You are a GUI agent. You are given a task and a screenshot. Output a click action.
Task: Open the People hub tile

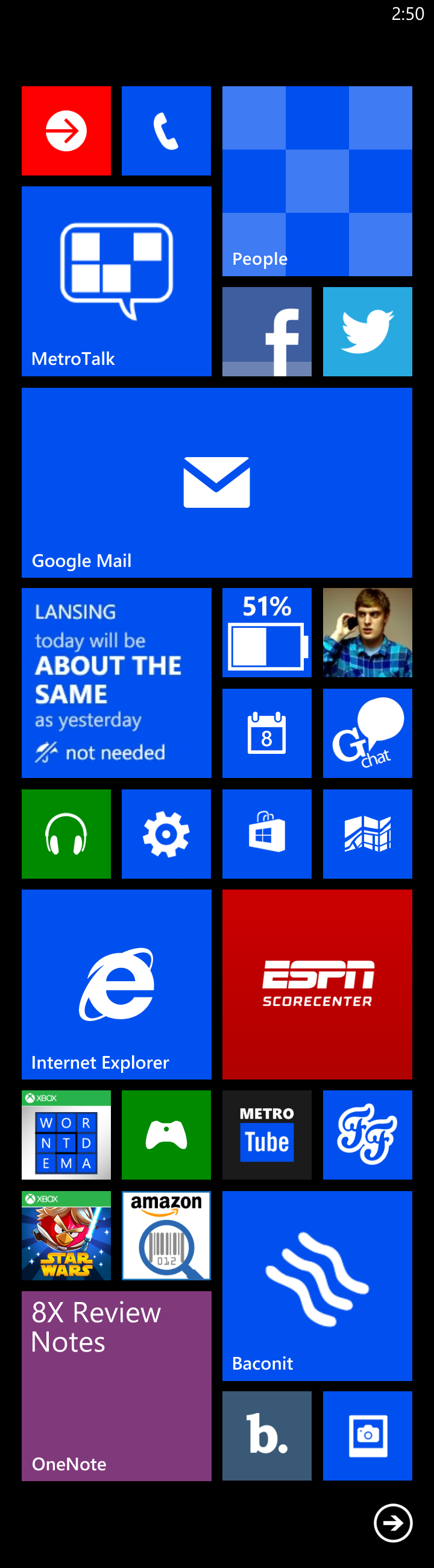coord(316,181)
